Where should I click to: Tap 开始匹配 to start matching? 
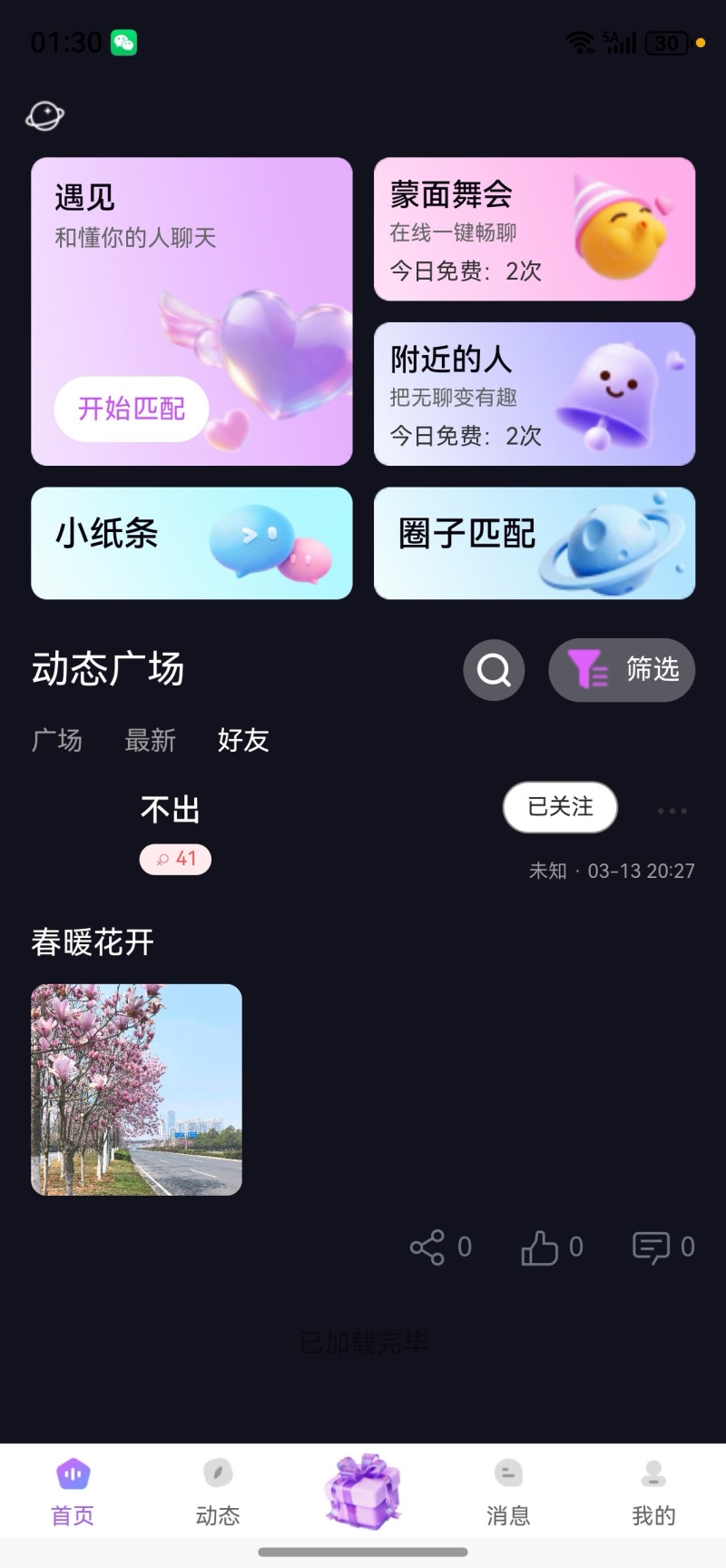132,409
